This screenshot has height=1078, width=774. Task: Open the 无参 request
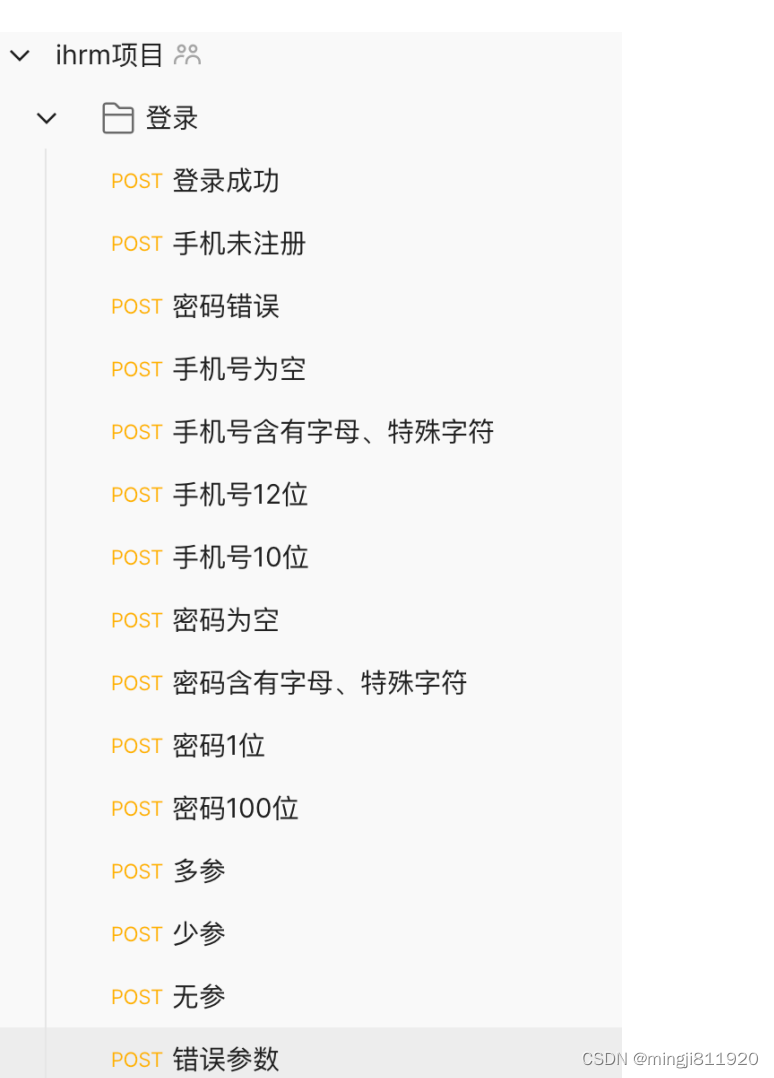coord(198,997)
